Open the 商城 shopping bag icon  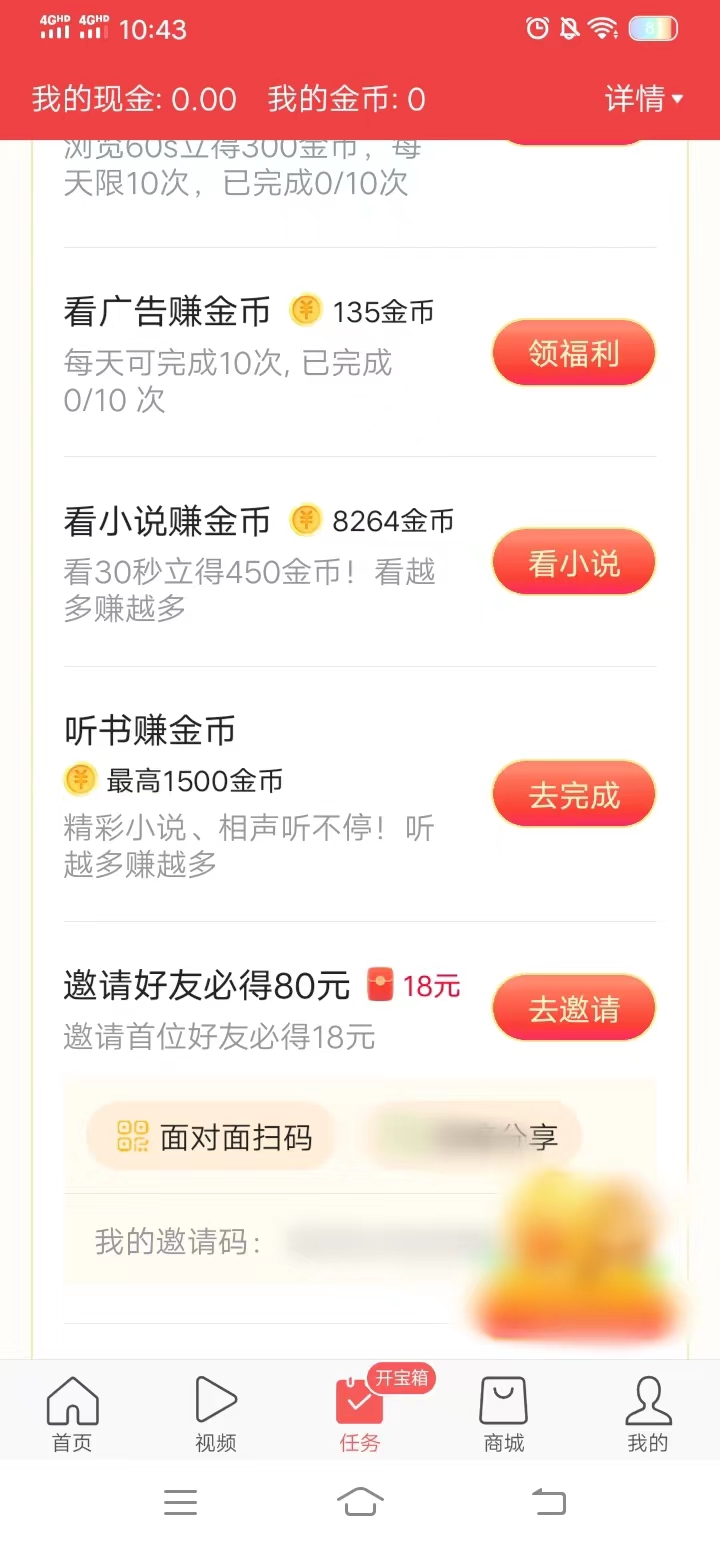tap(503, 1405)
